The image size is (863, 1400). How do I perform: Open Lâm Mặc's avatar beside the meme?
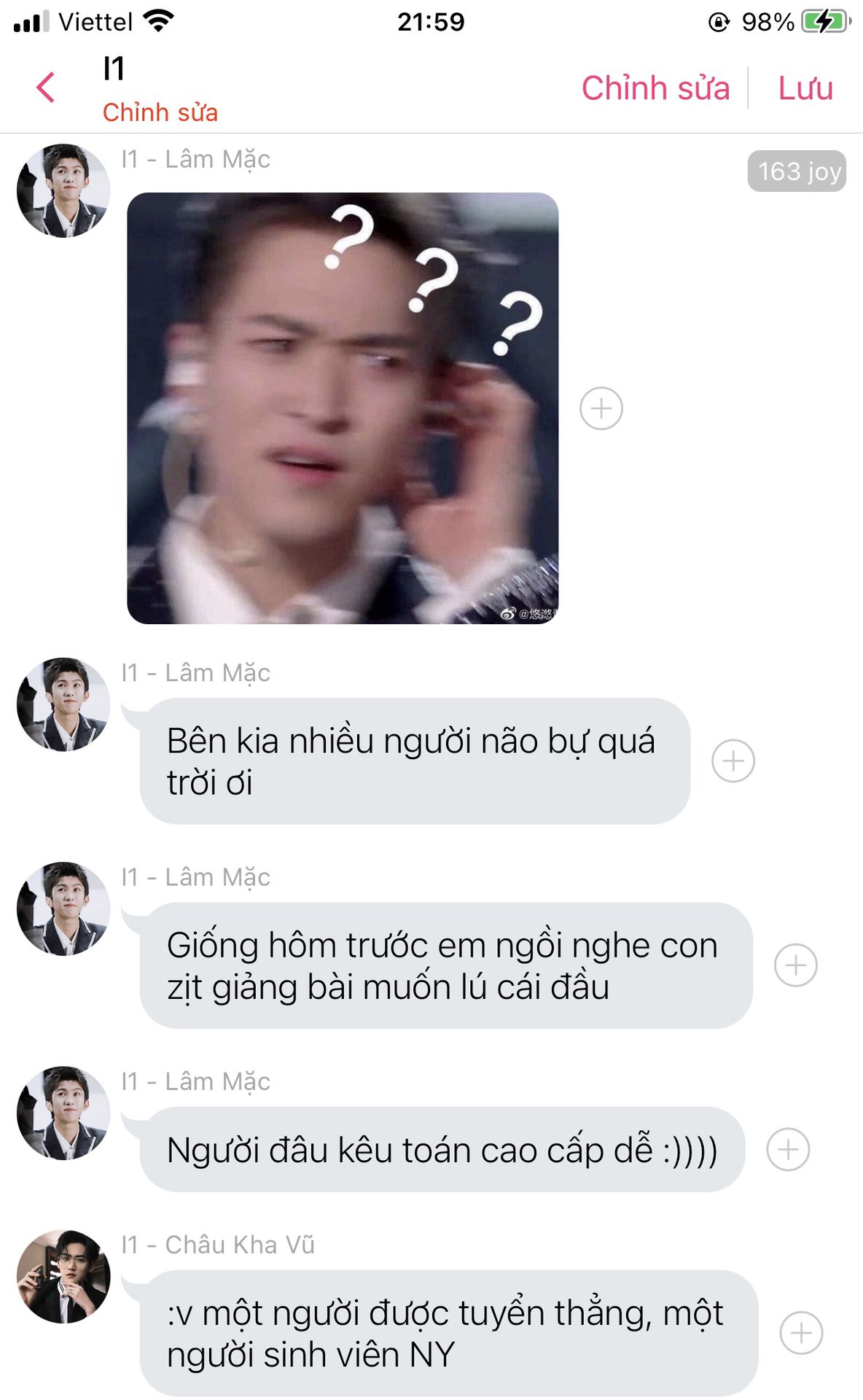click(x=63, y=190)
